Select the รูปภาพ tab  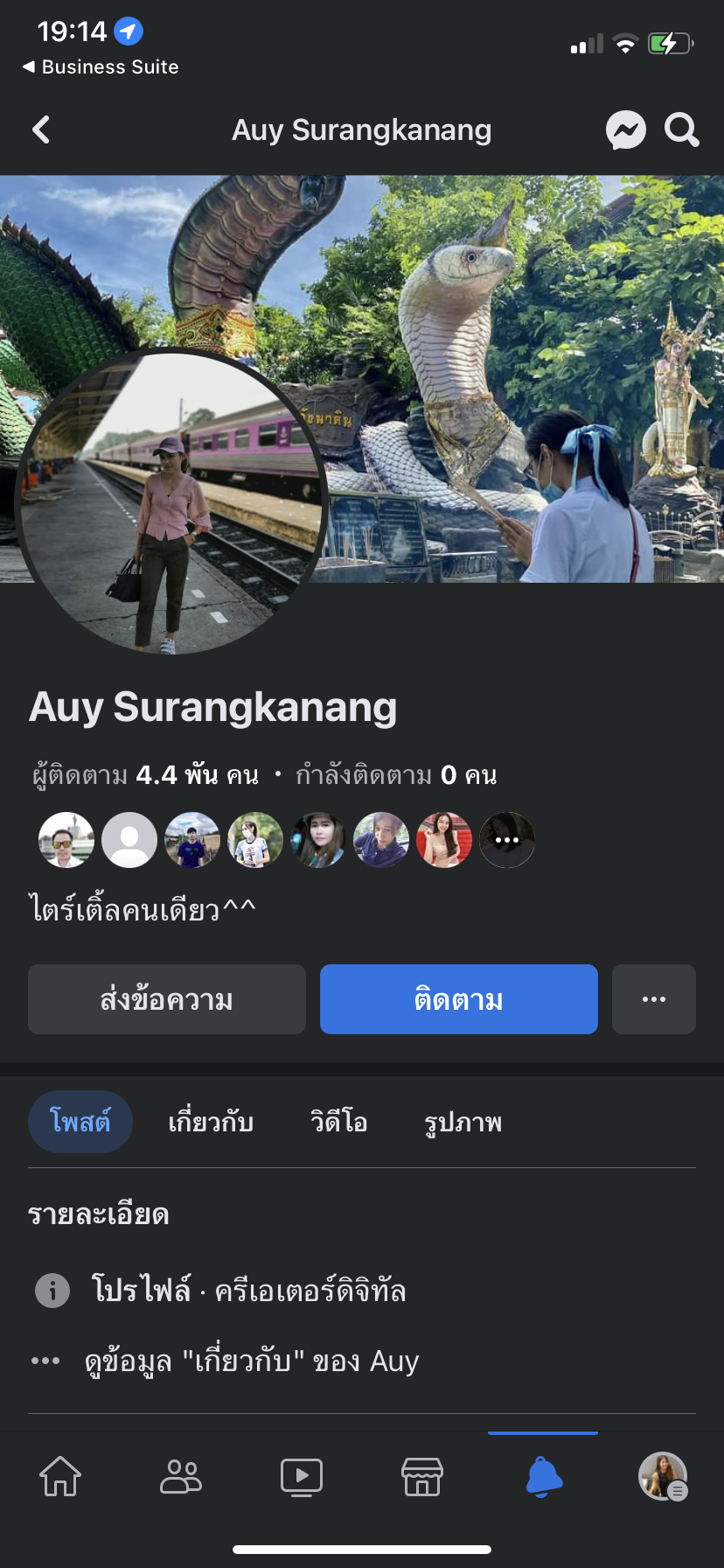(x=463, y=1122)
